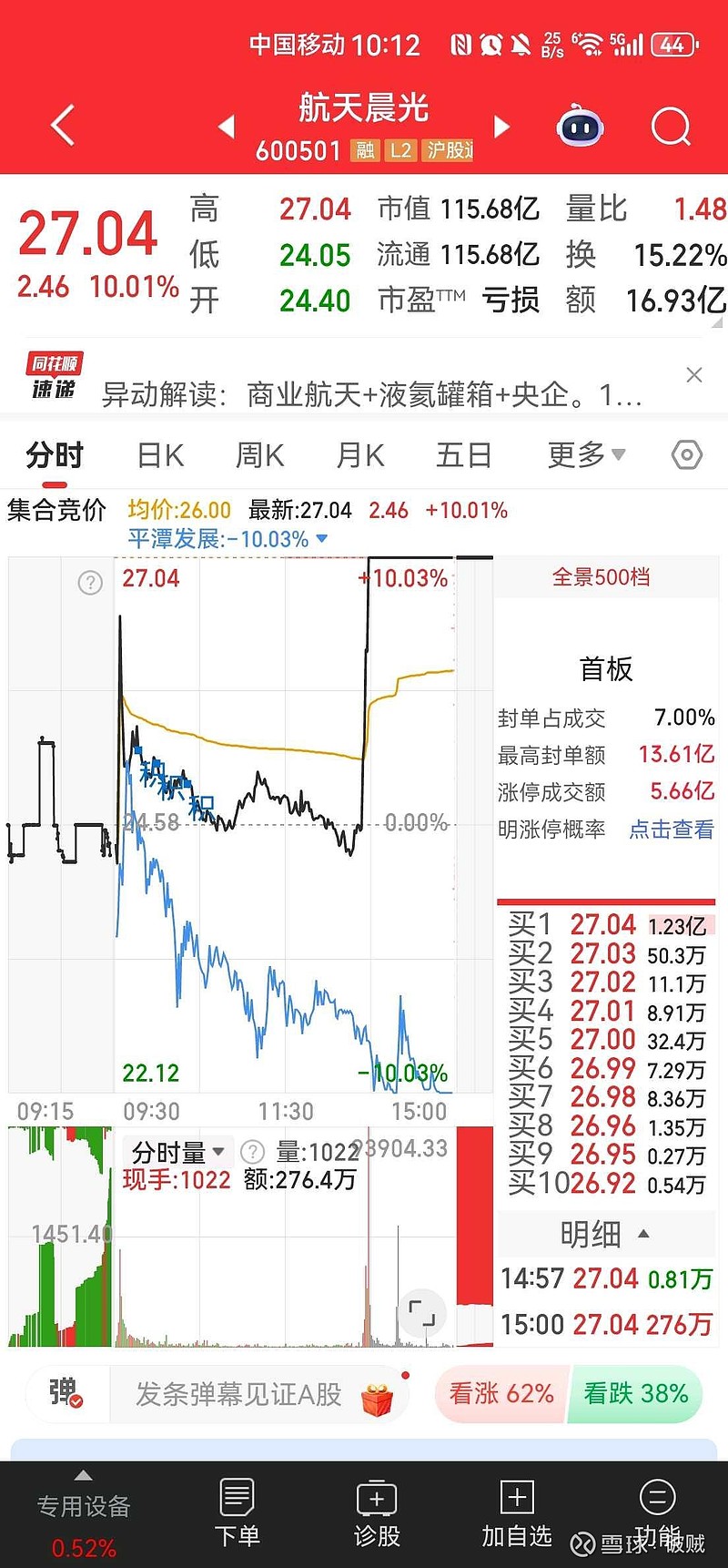The height and width of the screenshot is (1568, 728).
Task: Open the 下单 order placement icon
Action: pyautogui.click(x=237, y=1512)
